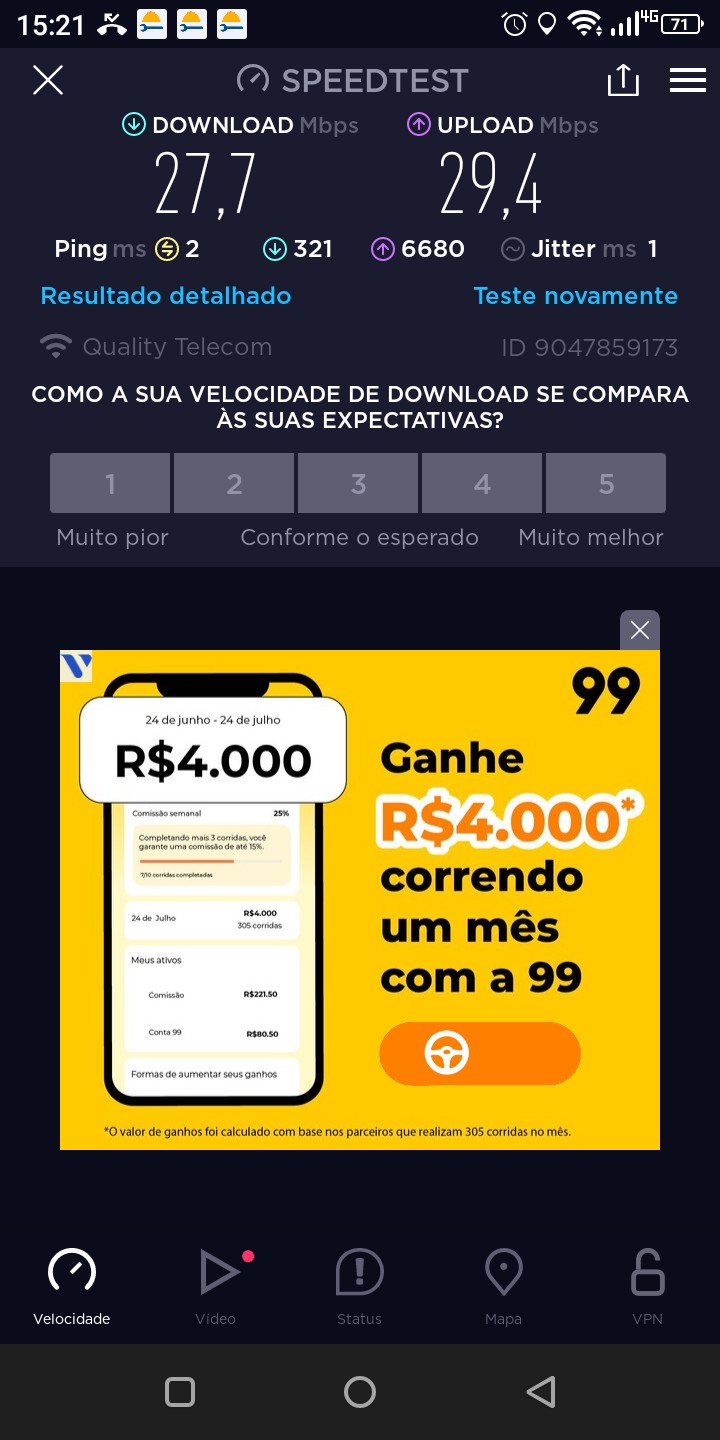
Task: Close the Speedtest result screen
Action: click(x=48, y=80)
